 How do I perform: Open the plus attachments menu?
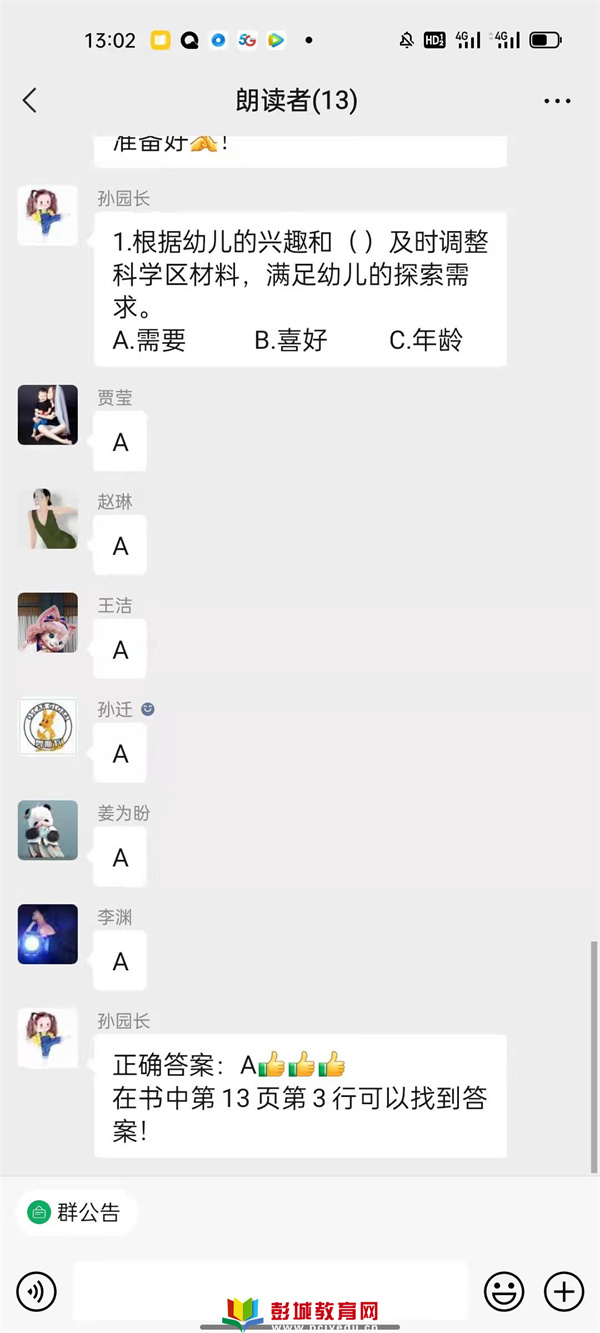coord(564,1292)
